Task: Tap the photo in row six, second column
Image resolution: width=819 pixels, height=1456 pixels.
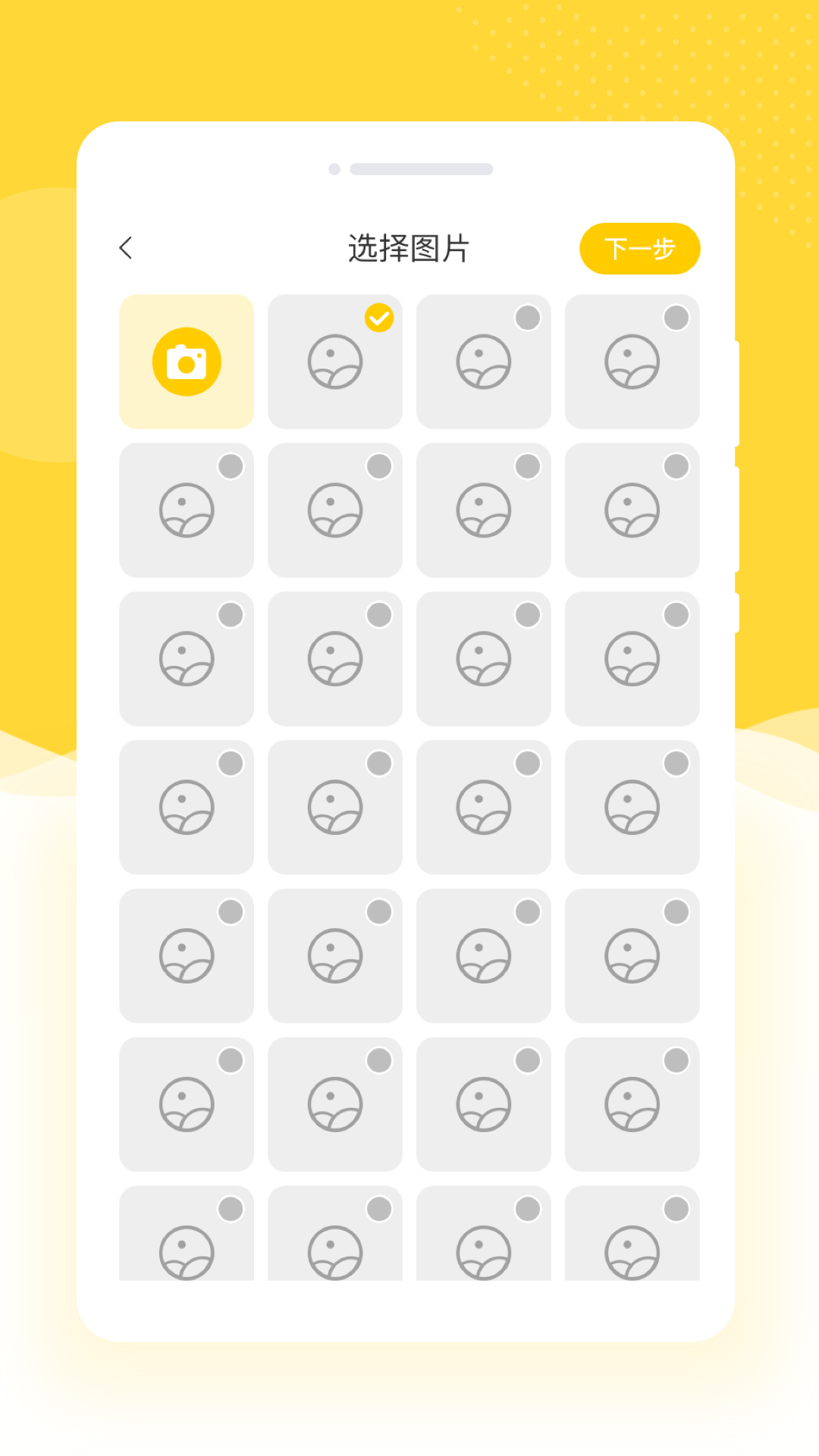Action: [x=335, y=1104]
